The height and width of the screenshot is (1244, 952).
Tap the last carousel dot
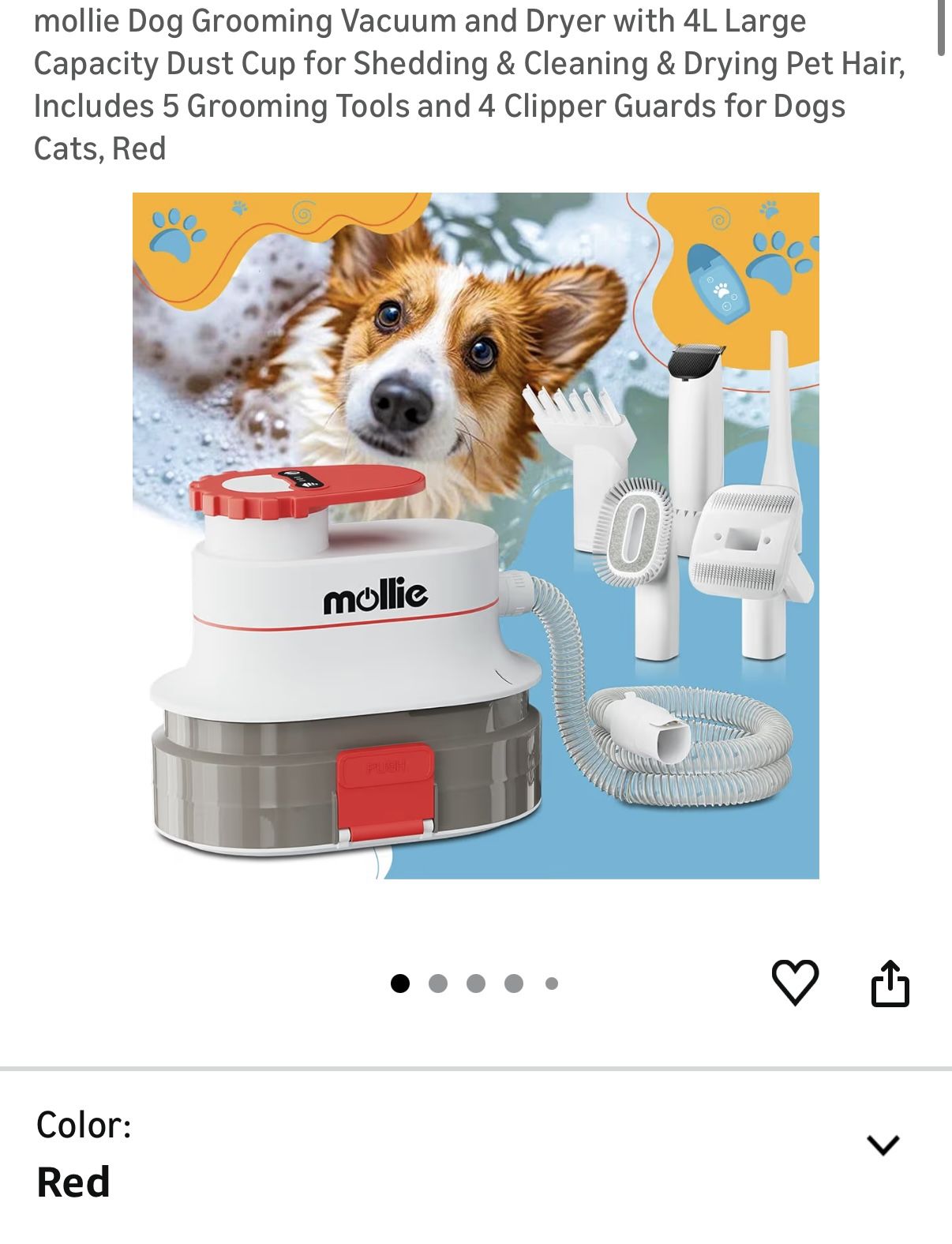(x=550, y=982)
